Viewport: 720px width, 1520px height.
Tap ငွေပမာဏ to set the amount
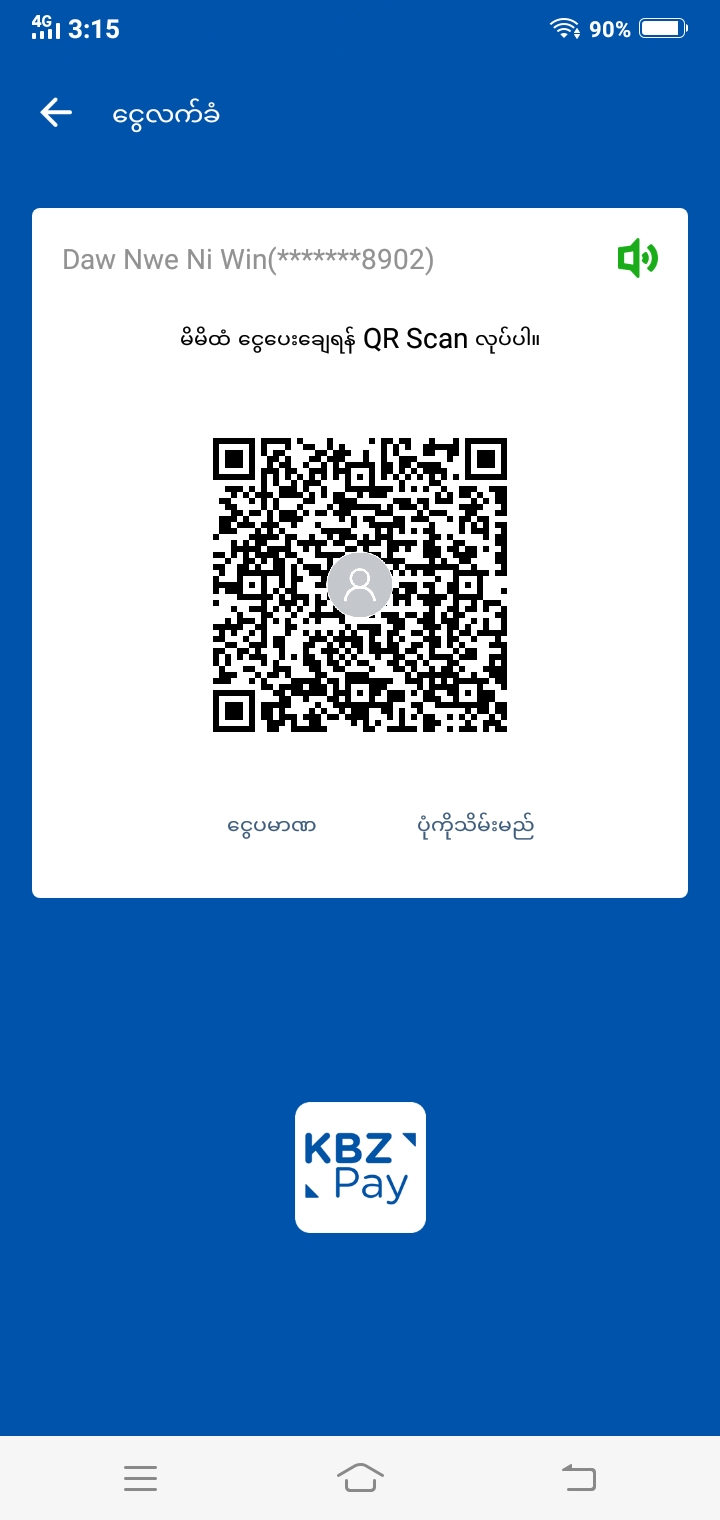271,827
